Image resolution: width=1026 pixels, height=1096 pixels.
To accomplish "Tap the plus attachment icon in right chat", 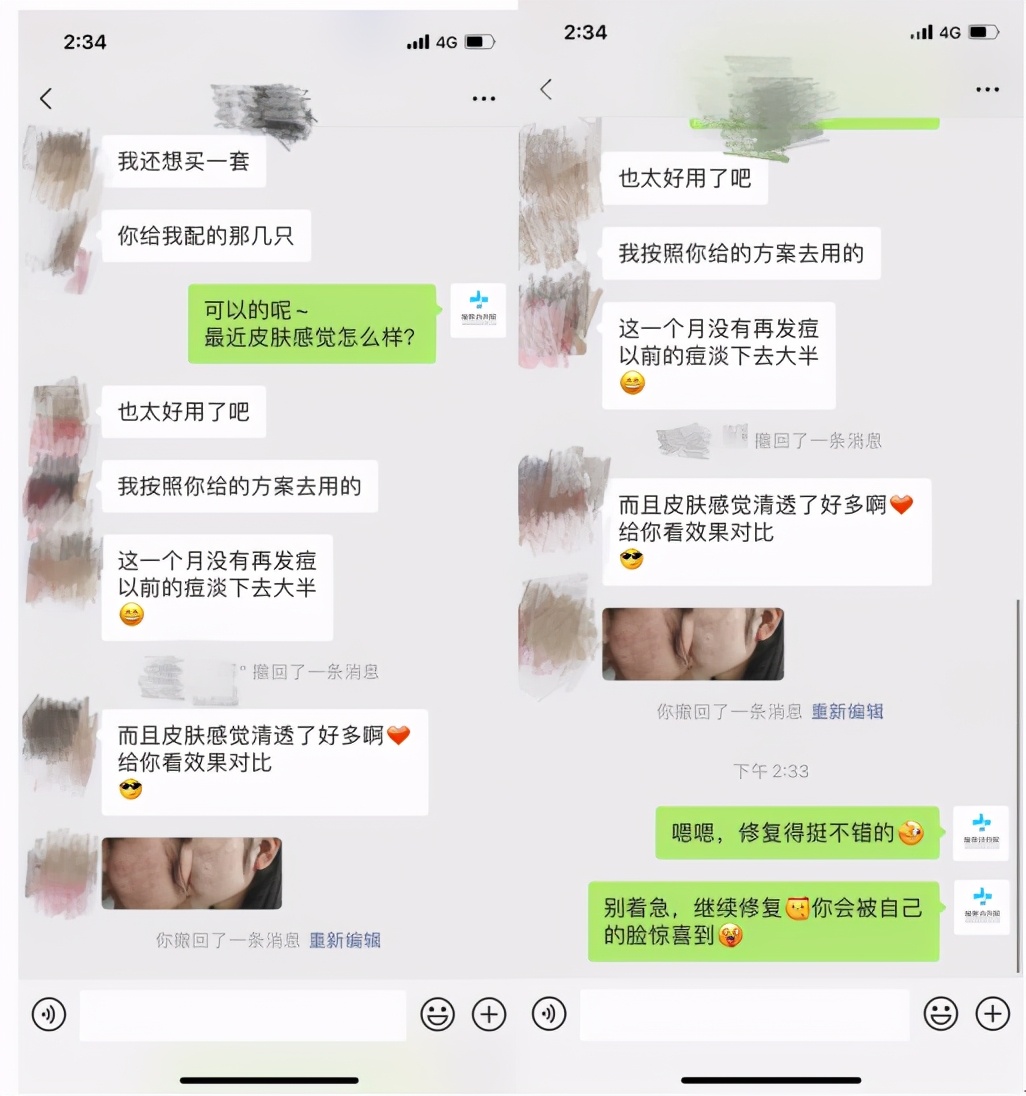I will [992, 1014].
